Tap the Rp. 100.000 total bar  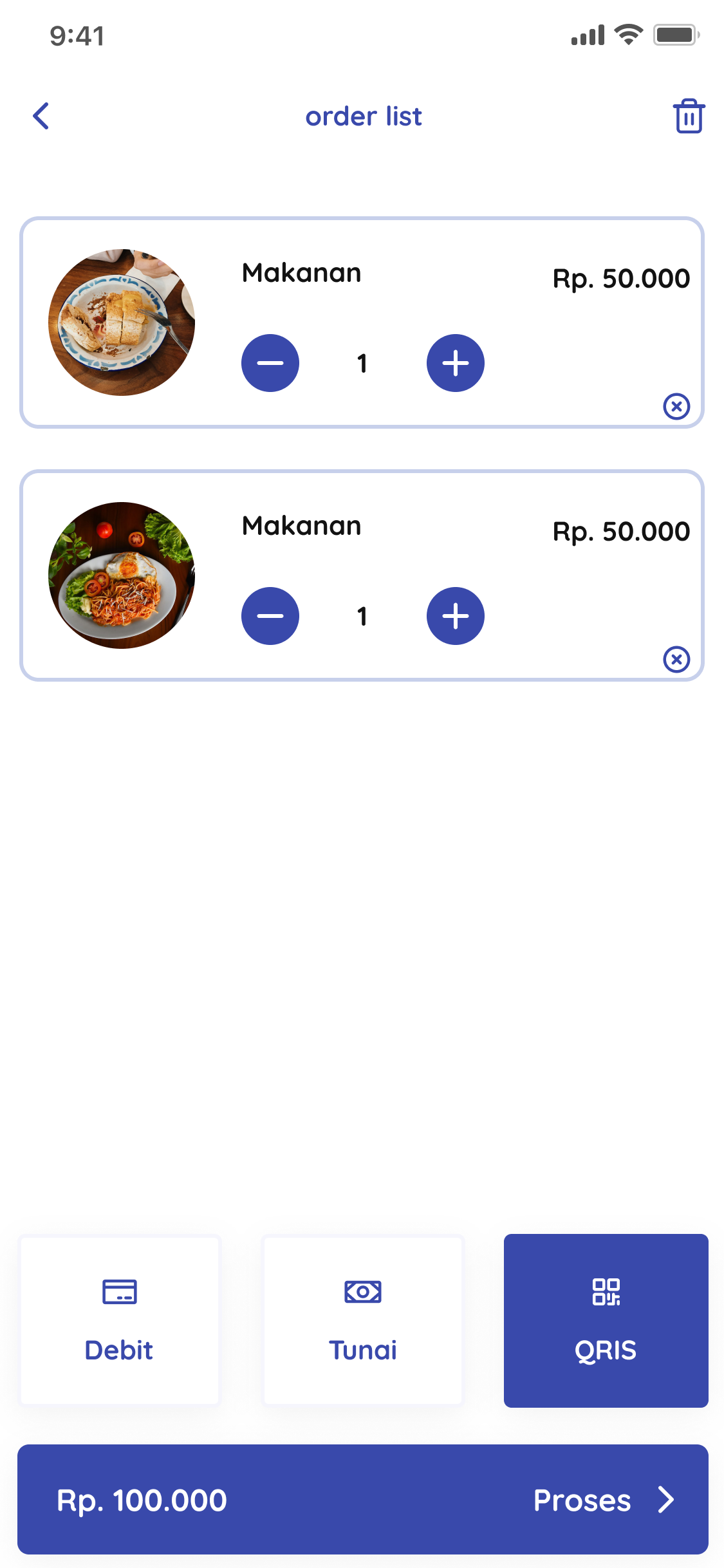coord(142,1500)
